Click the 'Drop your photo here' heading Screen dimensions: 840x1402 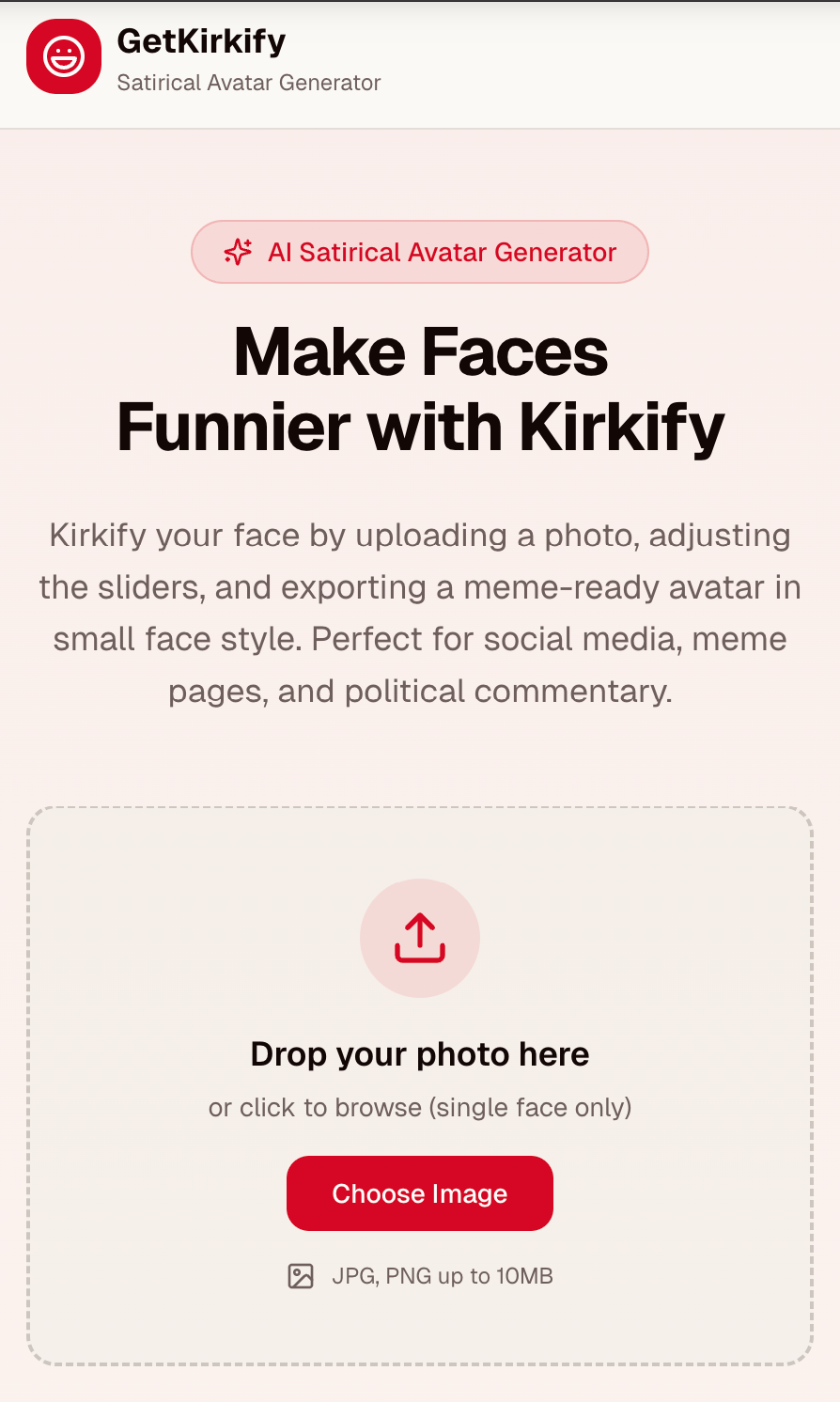tap(420, 1053)
